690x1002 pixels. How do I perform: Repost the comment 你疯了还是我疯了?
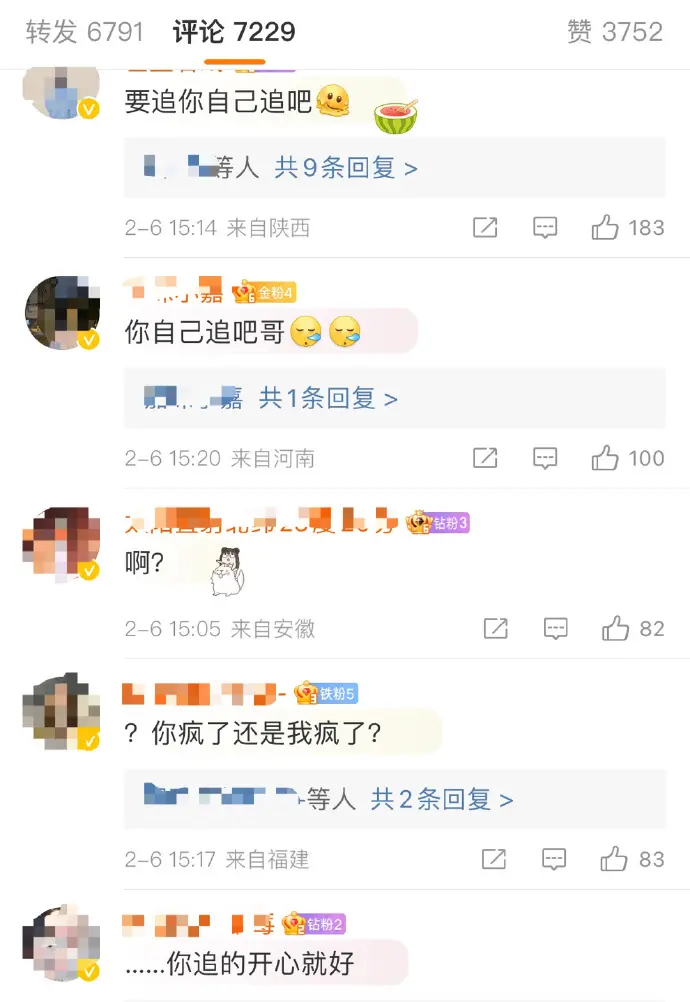pos(494,859)
